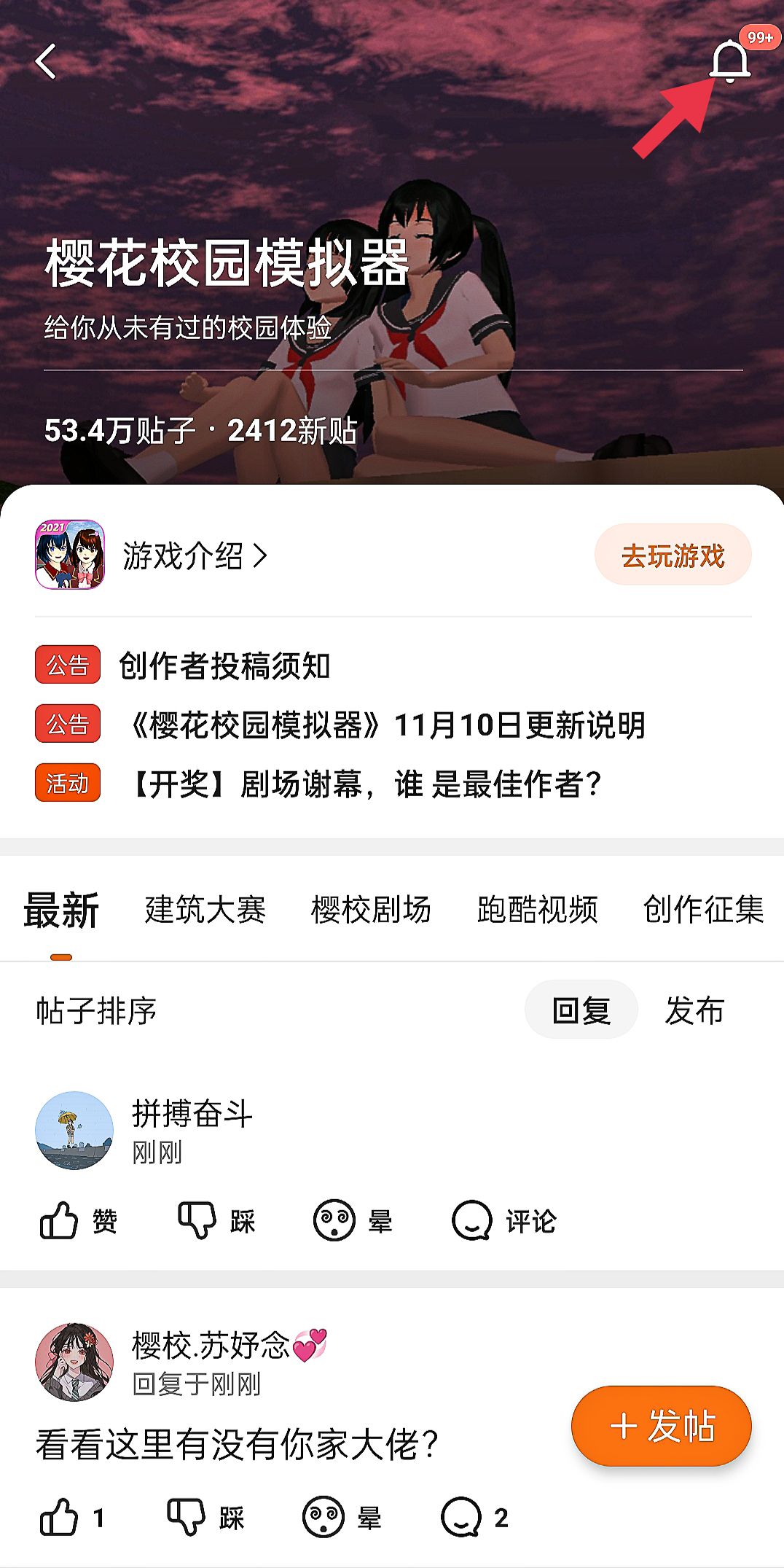Viewport: 784px width, 1568px height.
Task: Open the 11月10日更新说明 announcement
Action: [x=386, y=725]
